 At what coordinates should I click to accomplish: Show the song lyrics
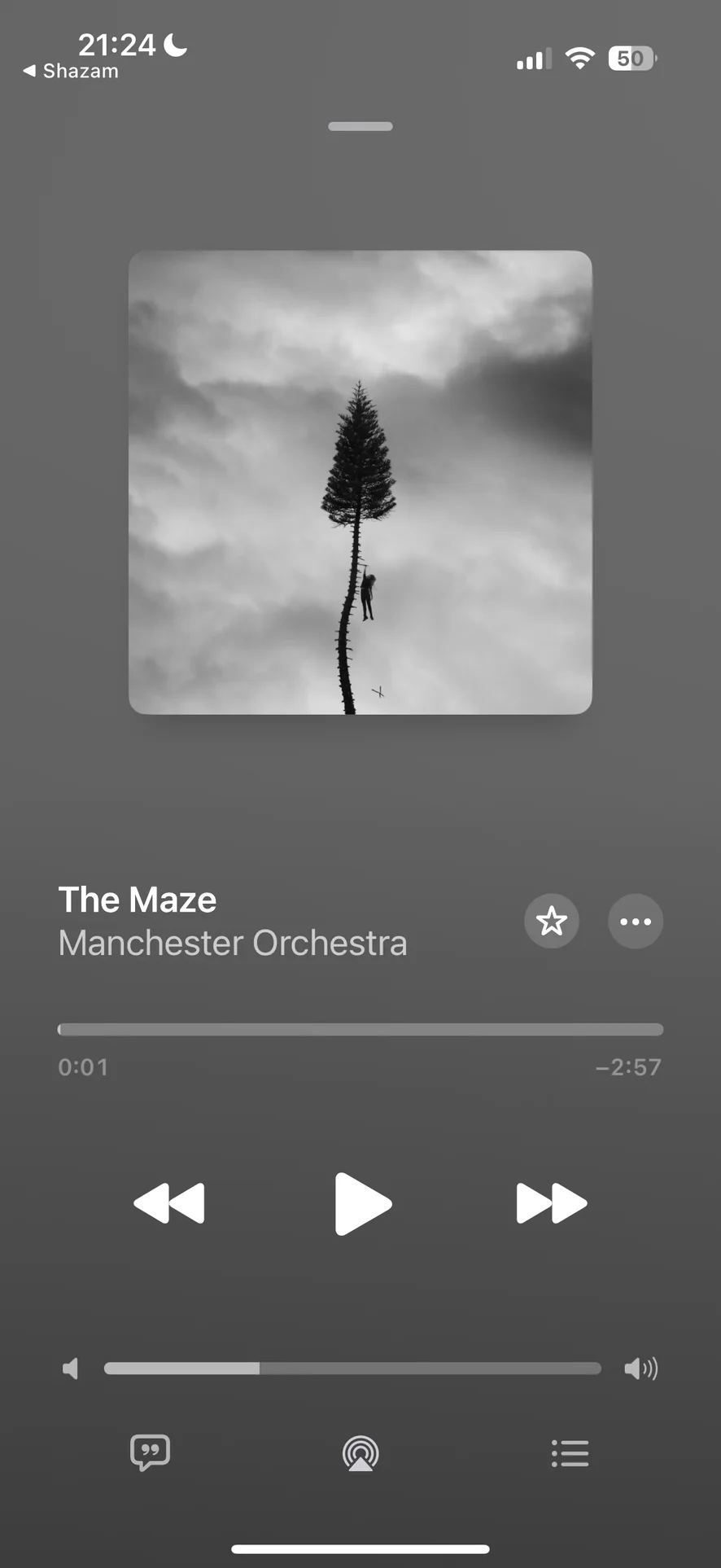(x=151, y=1452)
